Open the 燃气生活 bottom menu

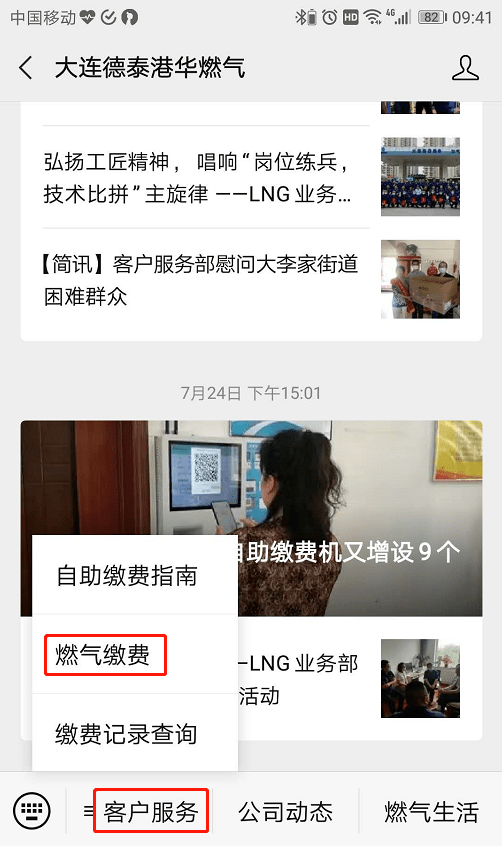(x=431, y=811)
